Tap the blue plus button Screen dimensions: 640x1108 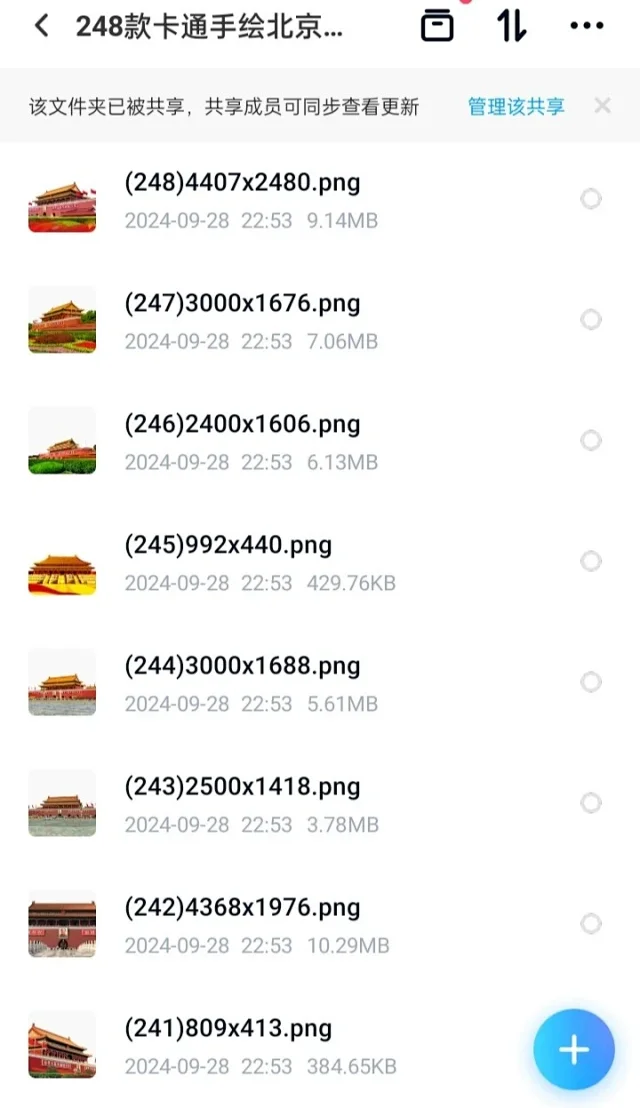click(573, 1049)
